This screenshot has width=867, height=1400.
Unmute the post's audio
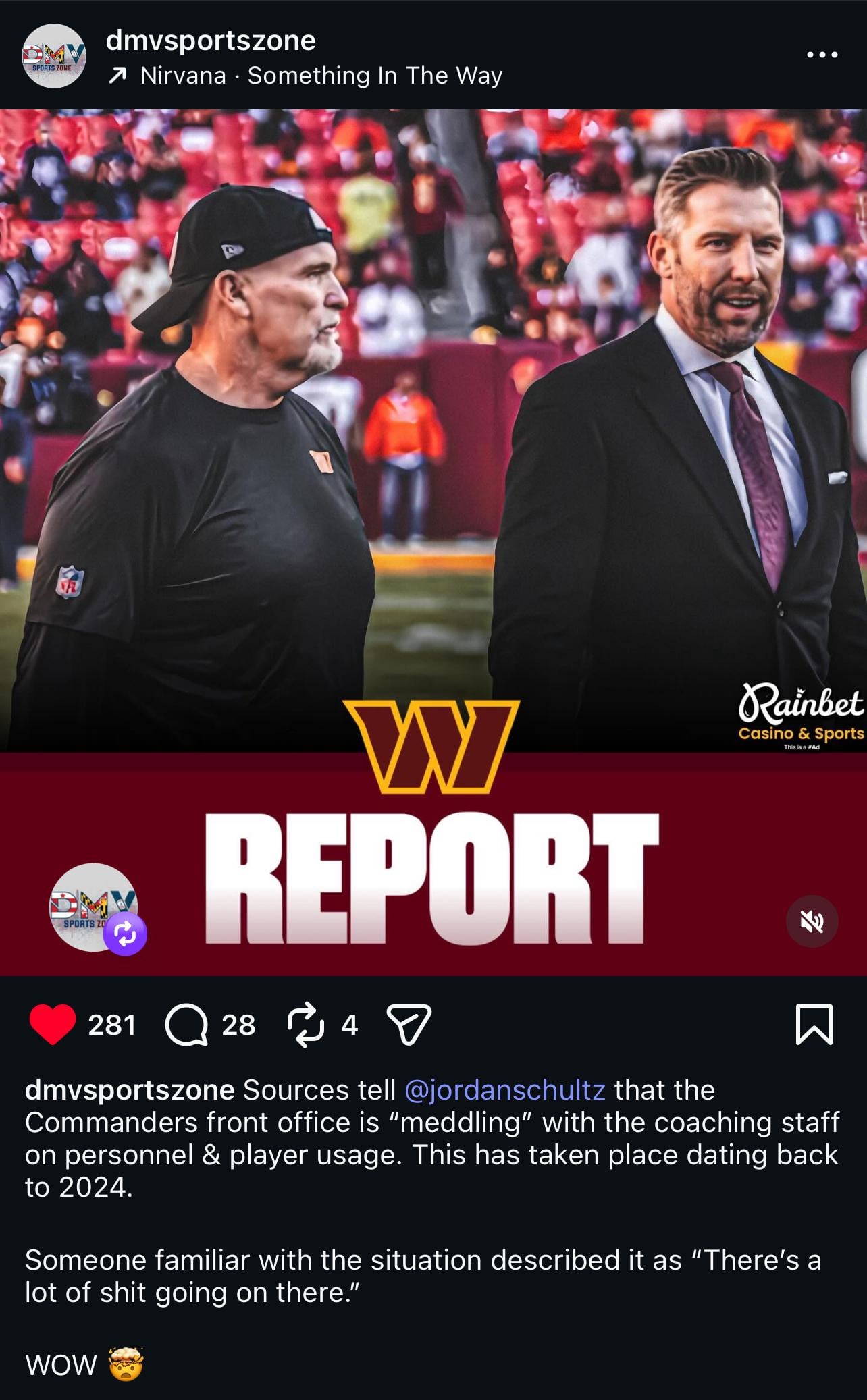(x=812, y=921)
